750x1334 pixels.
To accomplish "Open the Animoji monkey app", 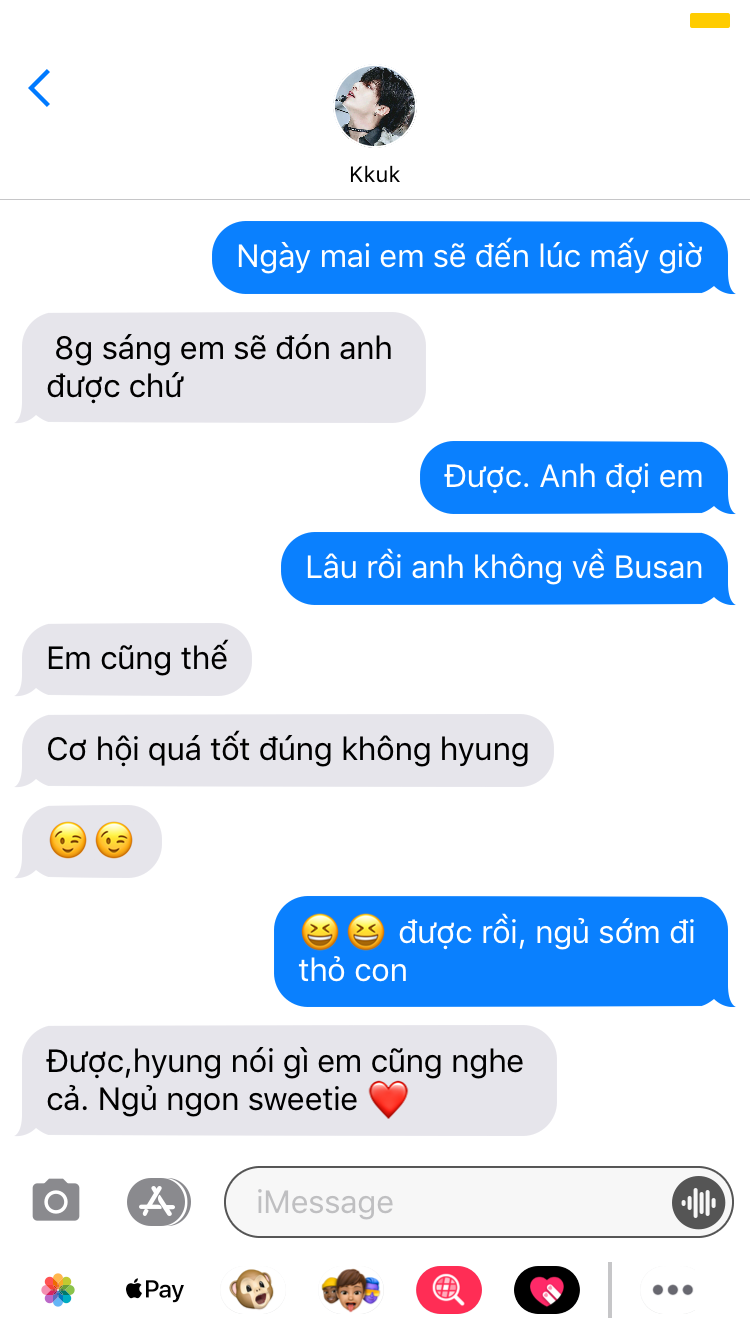I will pyautogui.click(x=251, y=1290).
